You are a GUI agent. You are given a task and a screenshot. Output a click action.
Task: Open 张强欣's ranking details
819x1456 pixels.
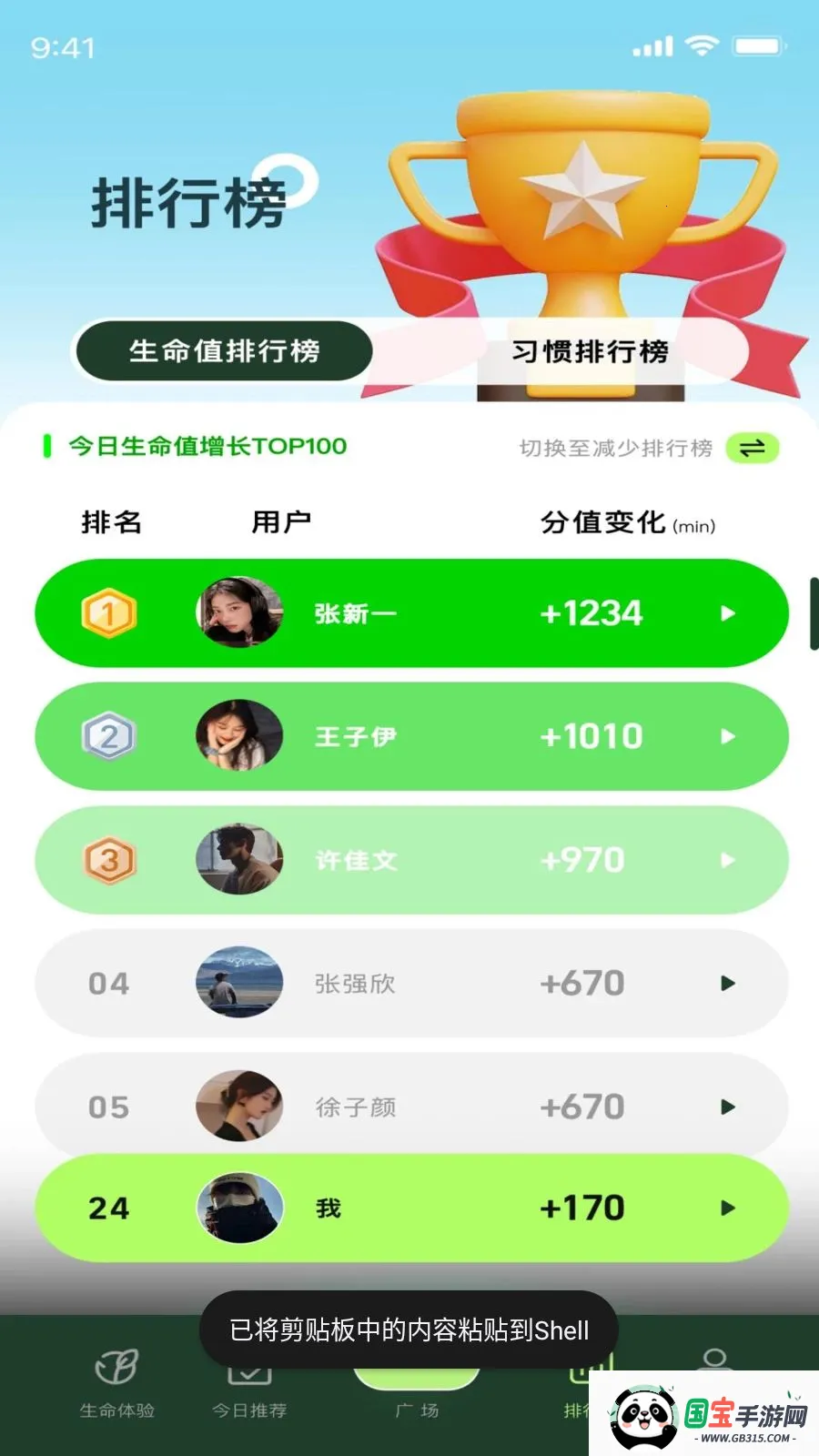click(411, 984)
